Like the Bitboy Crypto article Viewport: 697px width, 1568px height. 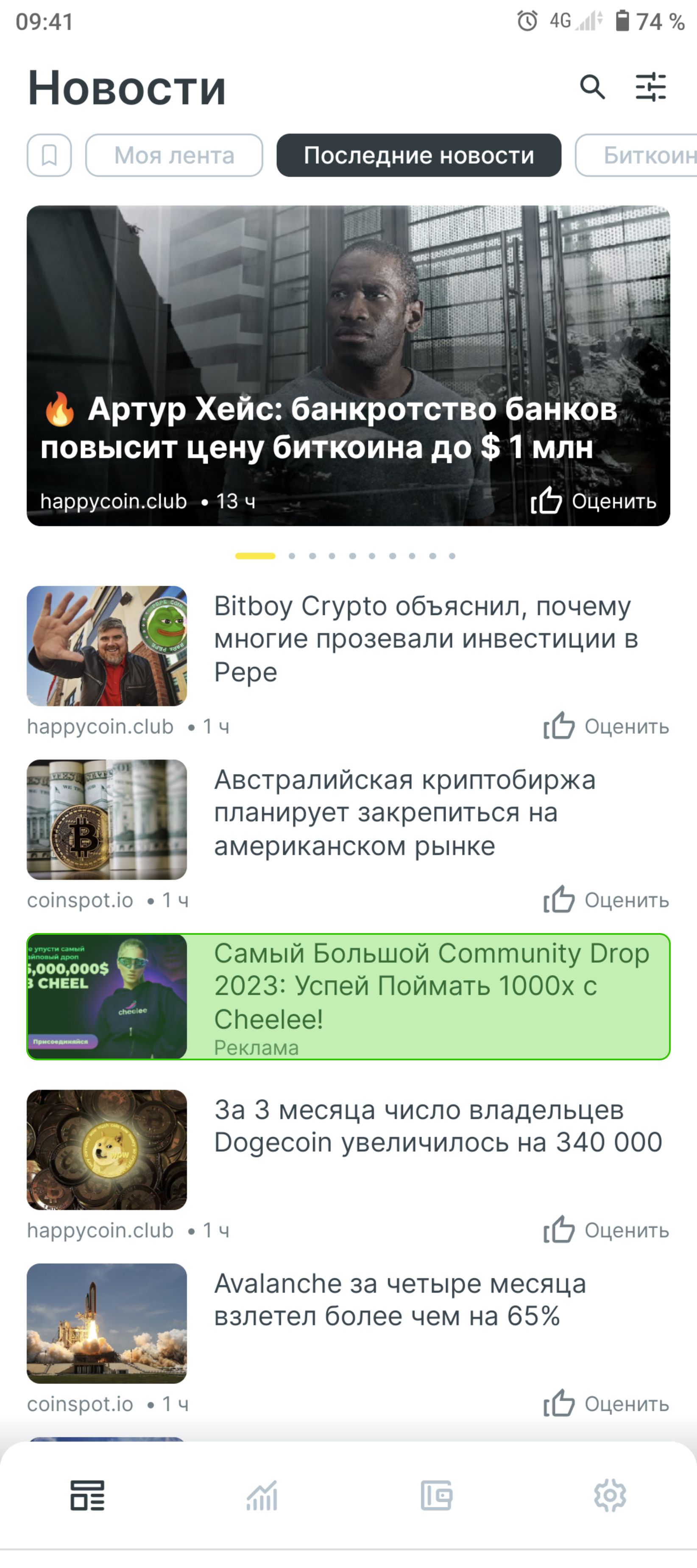[x=606, y=726]
